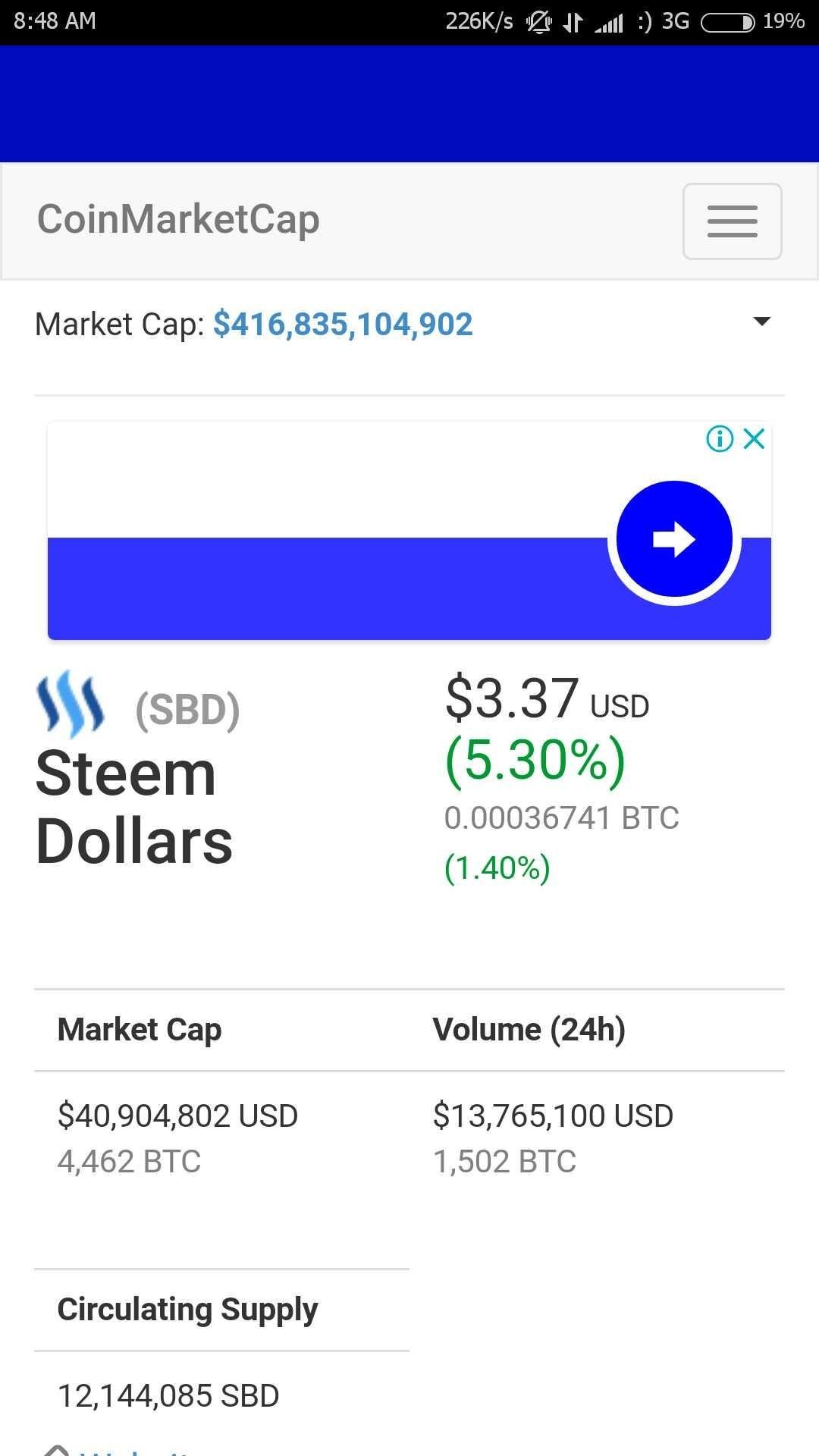Screen dimensions: 819x1456
Task: Expand the Market Cap dropdown arrow
Action: (761, 322)
